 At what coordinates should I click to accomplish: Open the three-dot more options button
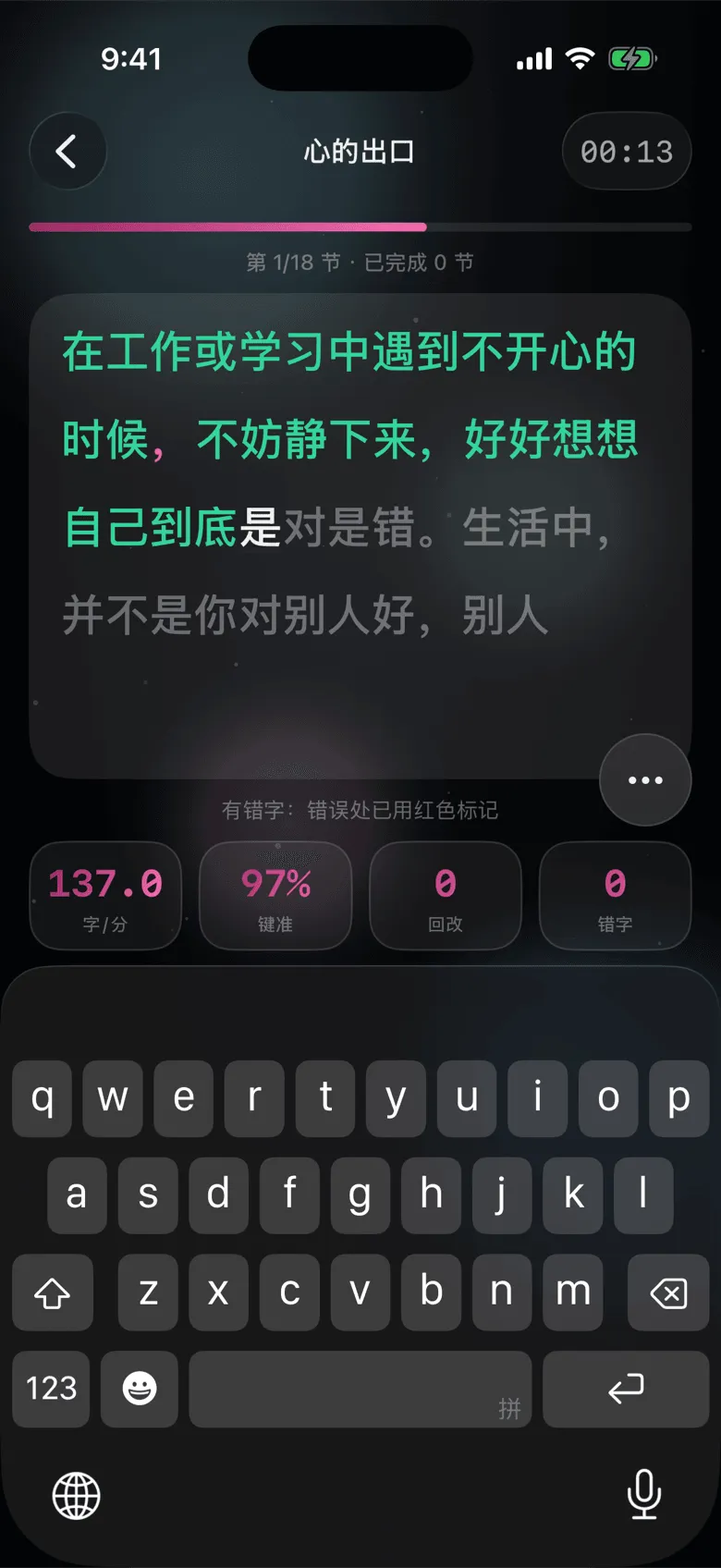[645, 780]
